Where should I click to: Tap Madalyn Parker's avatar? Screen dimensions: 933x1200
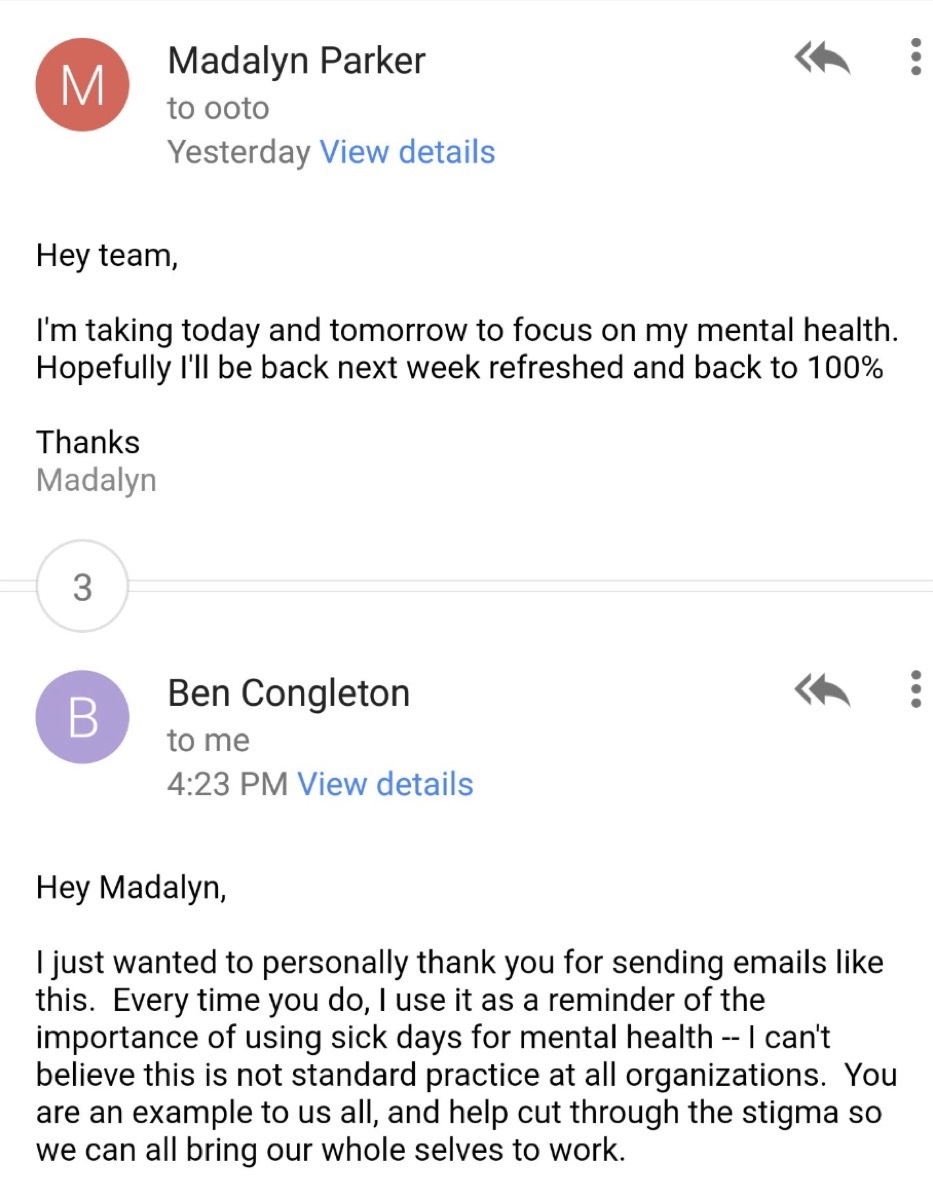tap(82, 87)
